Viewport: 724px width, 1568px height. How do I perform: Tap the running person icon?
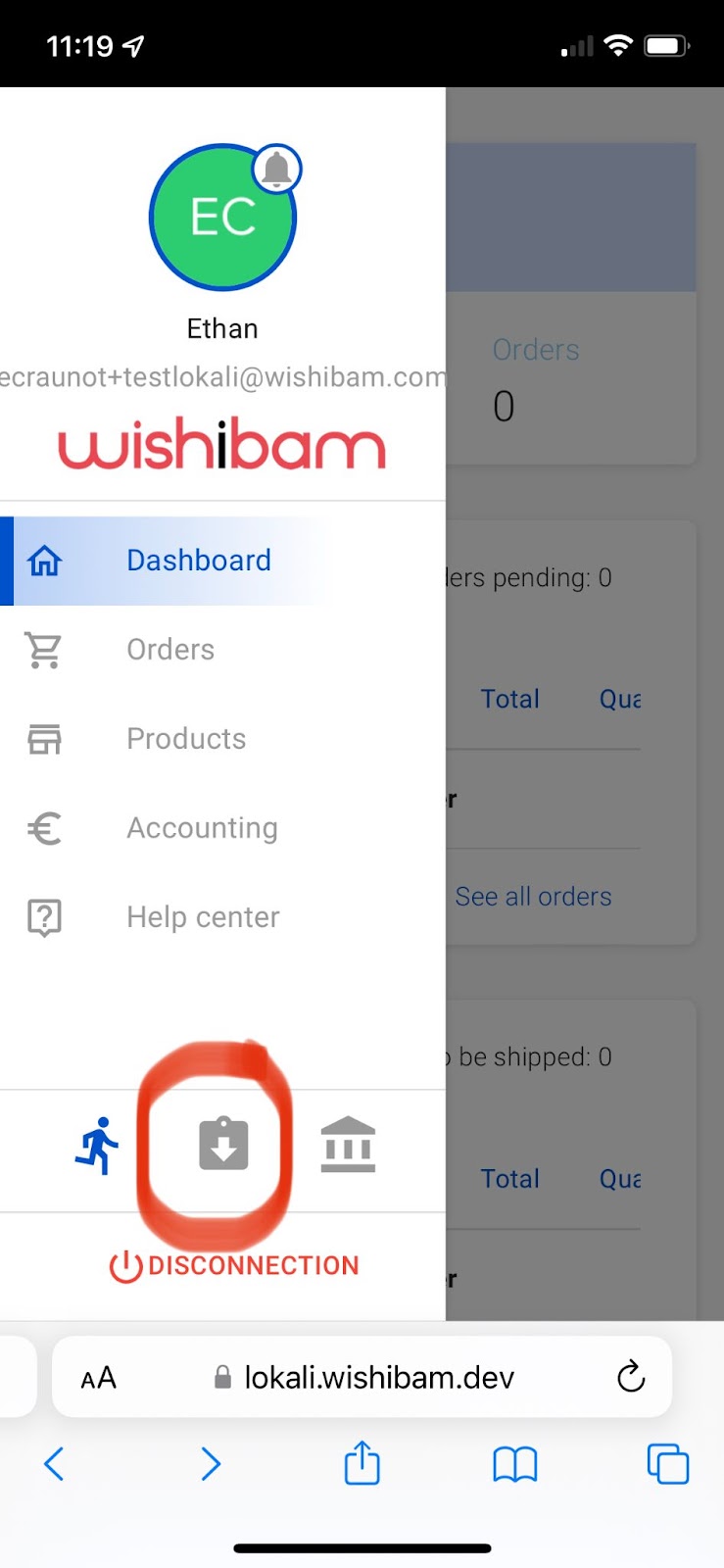(98, 1146)
